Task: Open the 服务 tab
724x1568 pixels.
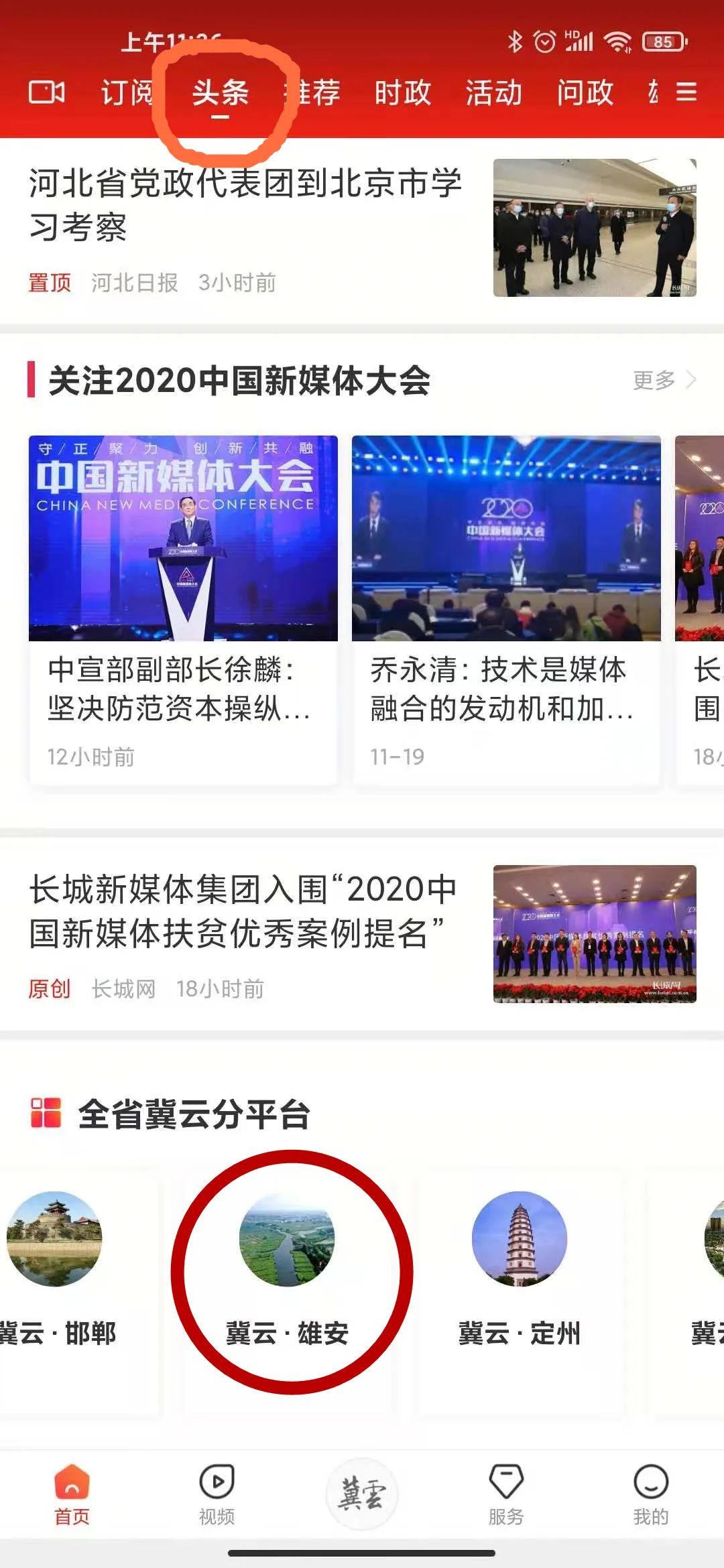Action: 506,1494
